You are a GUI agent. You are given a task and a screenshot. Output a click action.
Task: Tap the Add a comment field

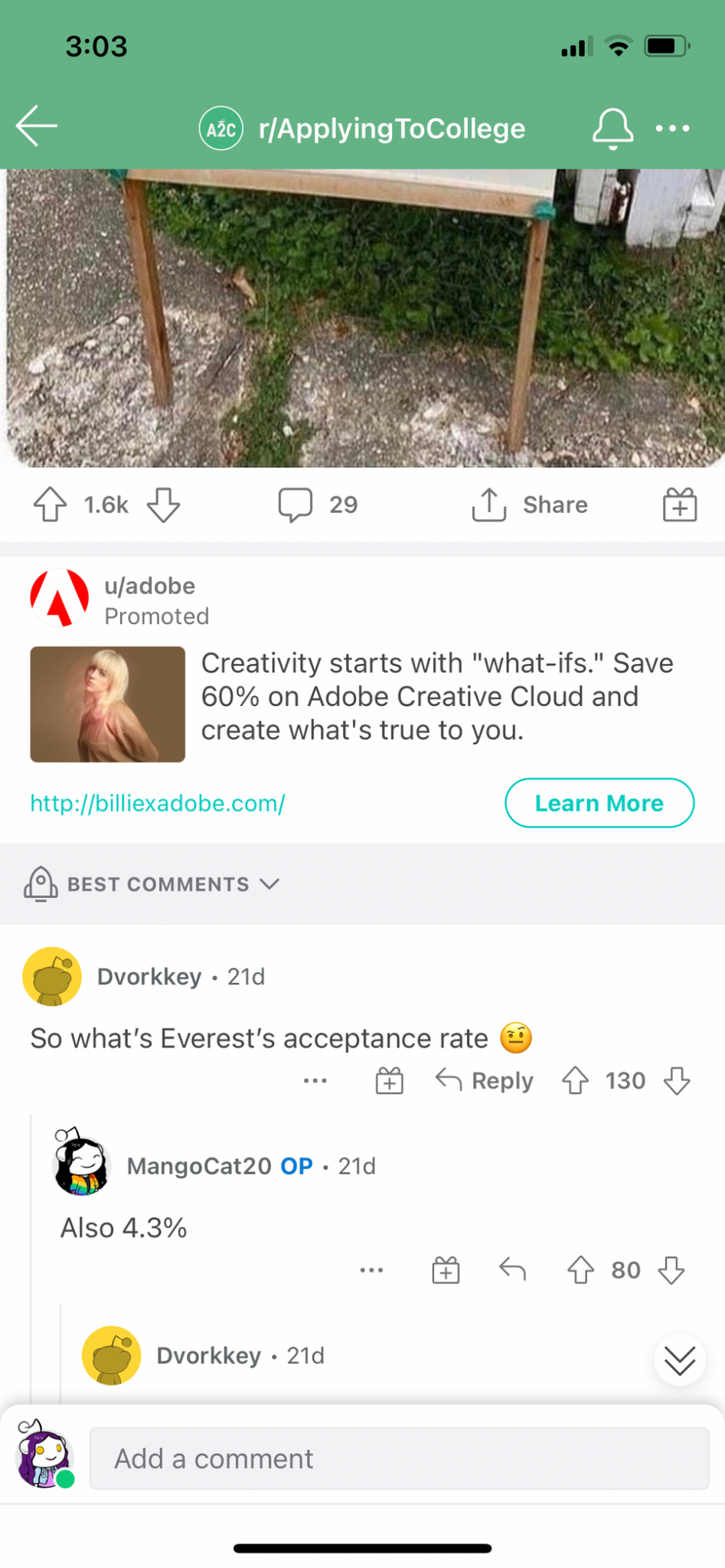point(399,1458)
